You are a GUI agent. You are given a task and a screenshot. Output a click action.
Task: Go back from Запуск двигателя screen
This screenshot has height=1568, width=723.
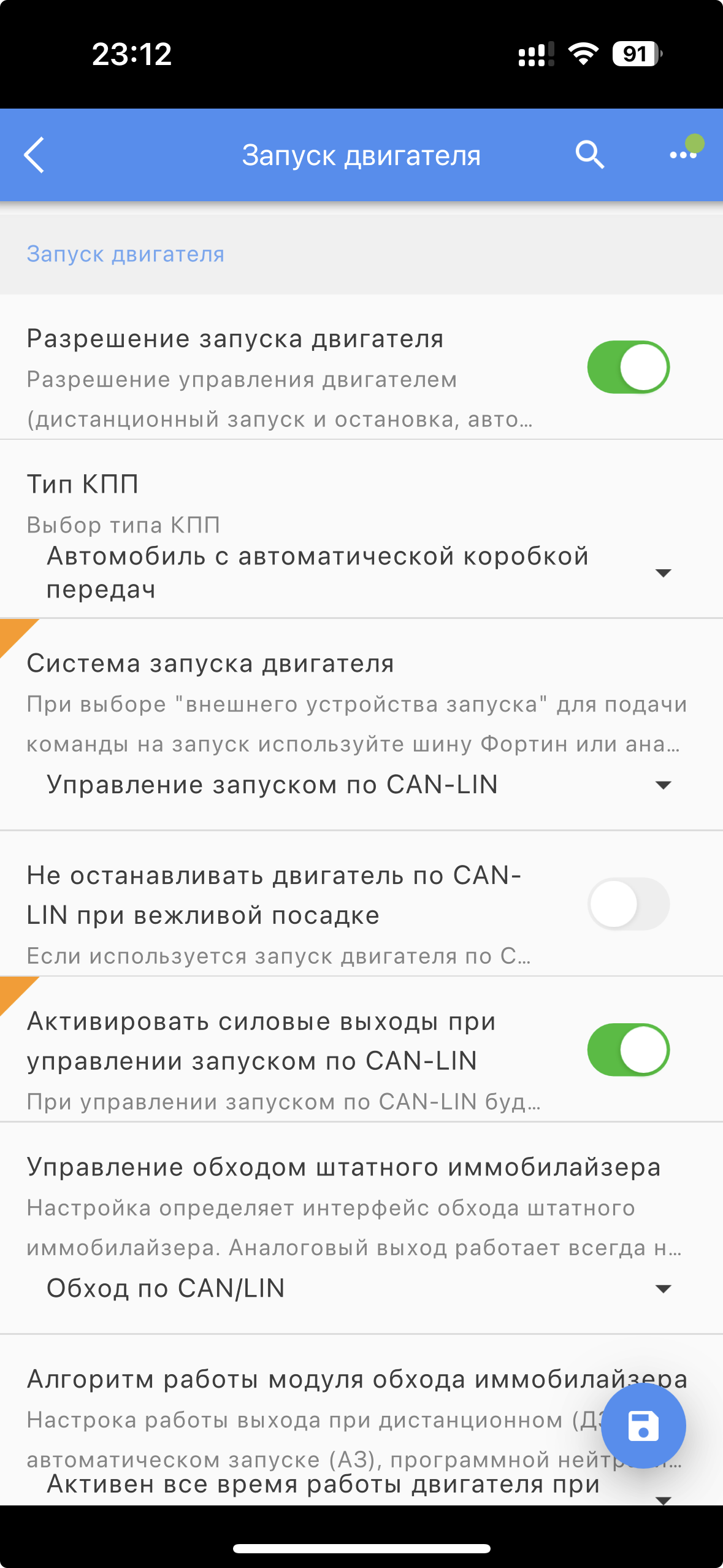[x=35, y=155]
